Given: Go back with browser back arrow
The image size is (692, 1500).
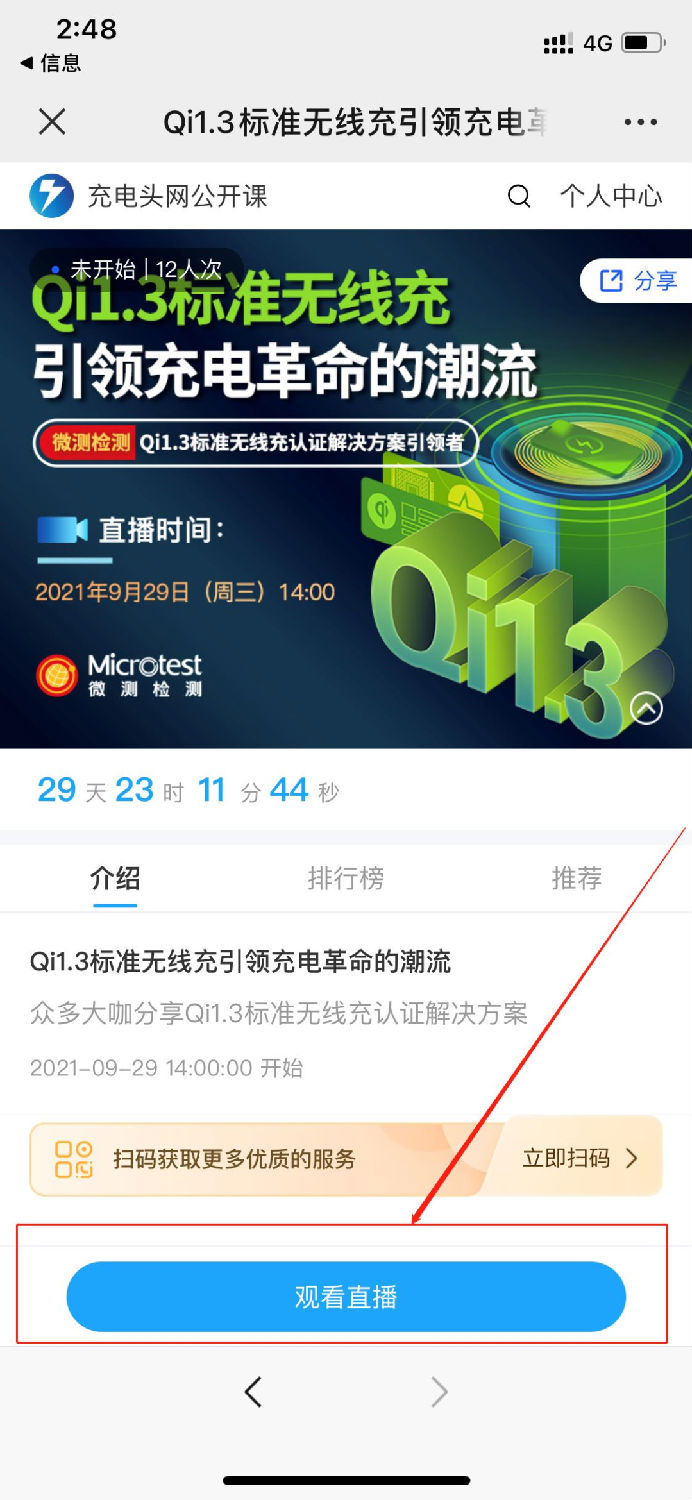Looking at the screenshot, I should coord(253,1391).
